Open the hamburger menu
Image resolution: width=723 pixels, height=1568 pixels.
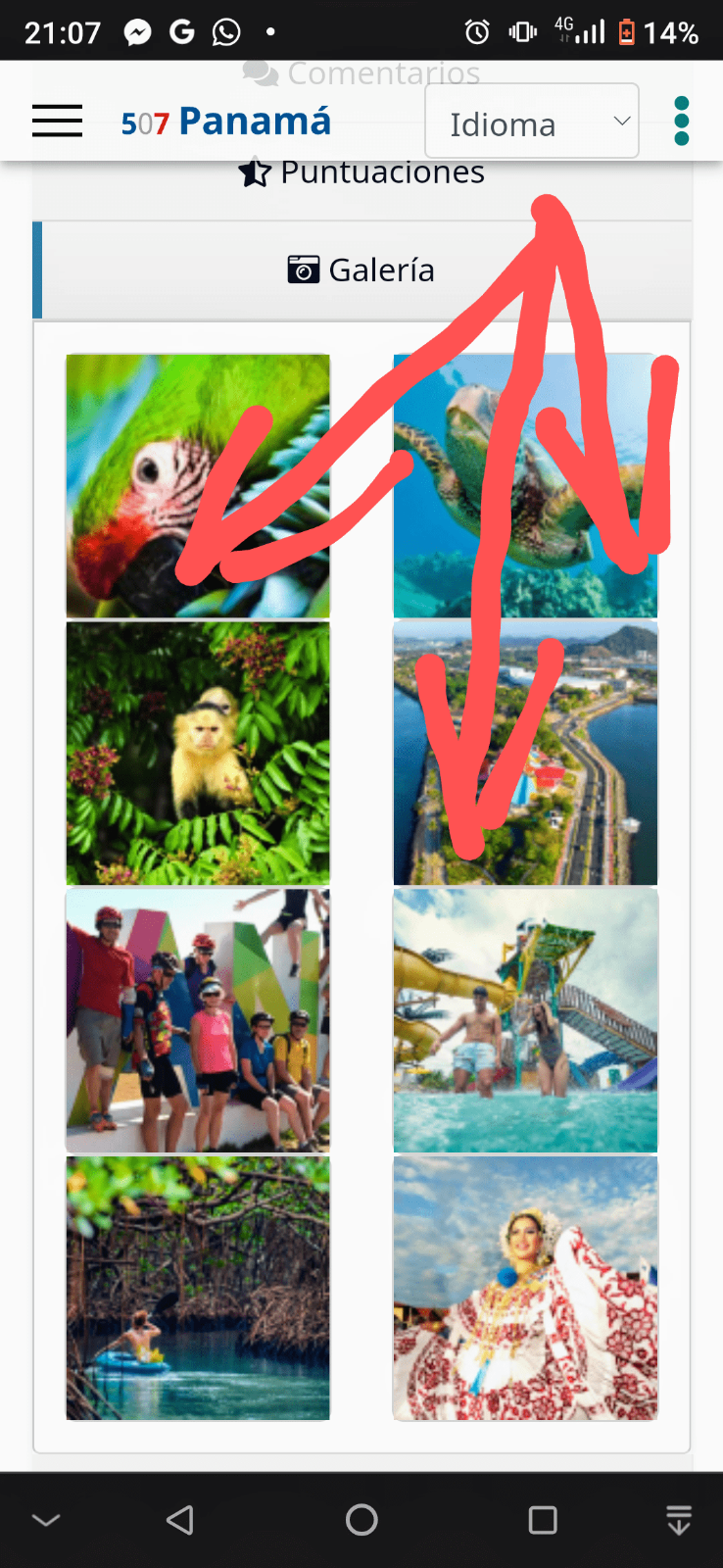[57, 122]
